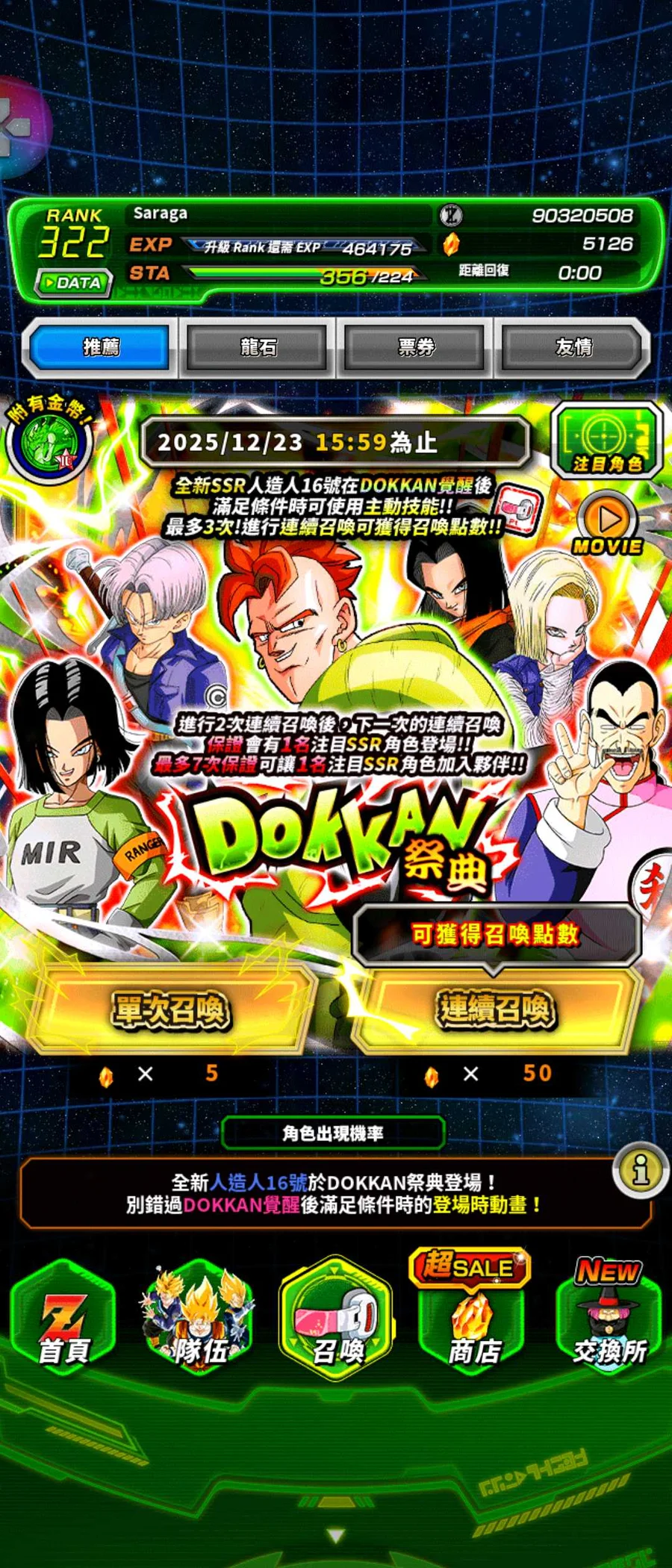Switch to the 票券 tab

416,346
